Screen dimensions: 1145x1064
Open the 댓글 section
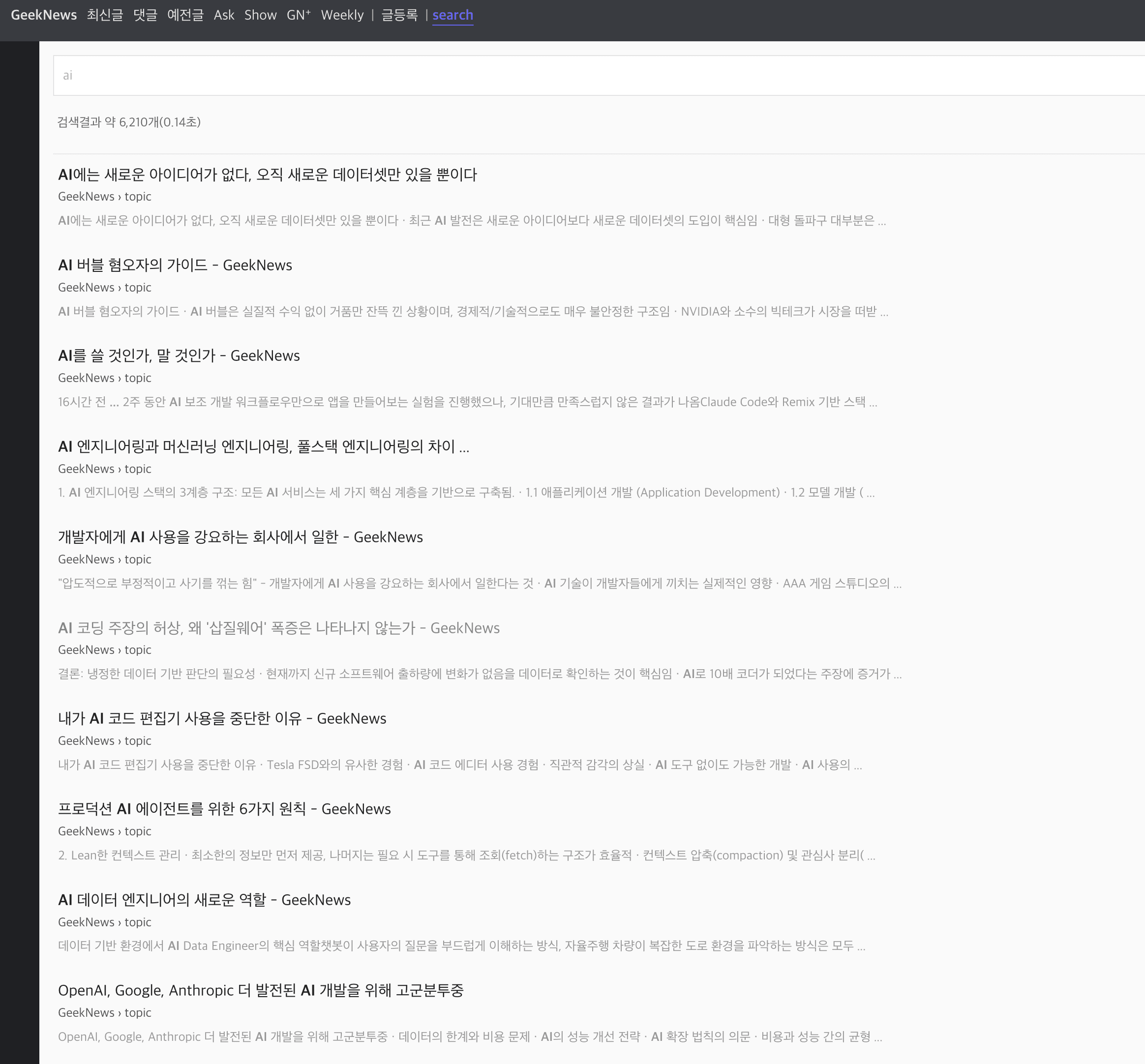145,15
